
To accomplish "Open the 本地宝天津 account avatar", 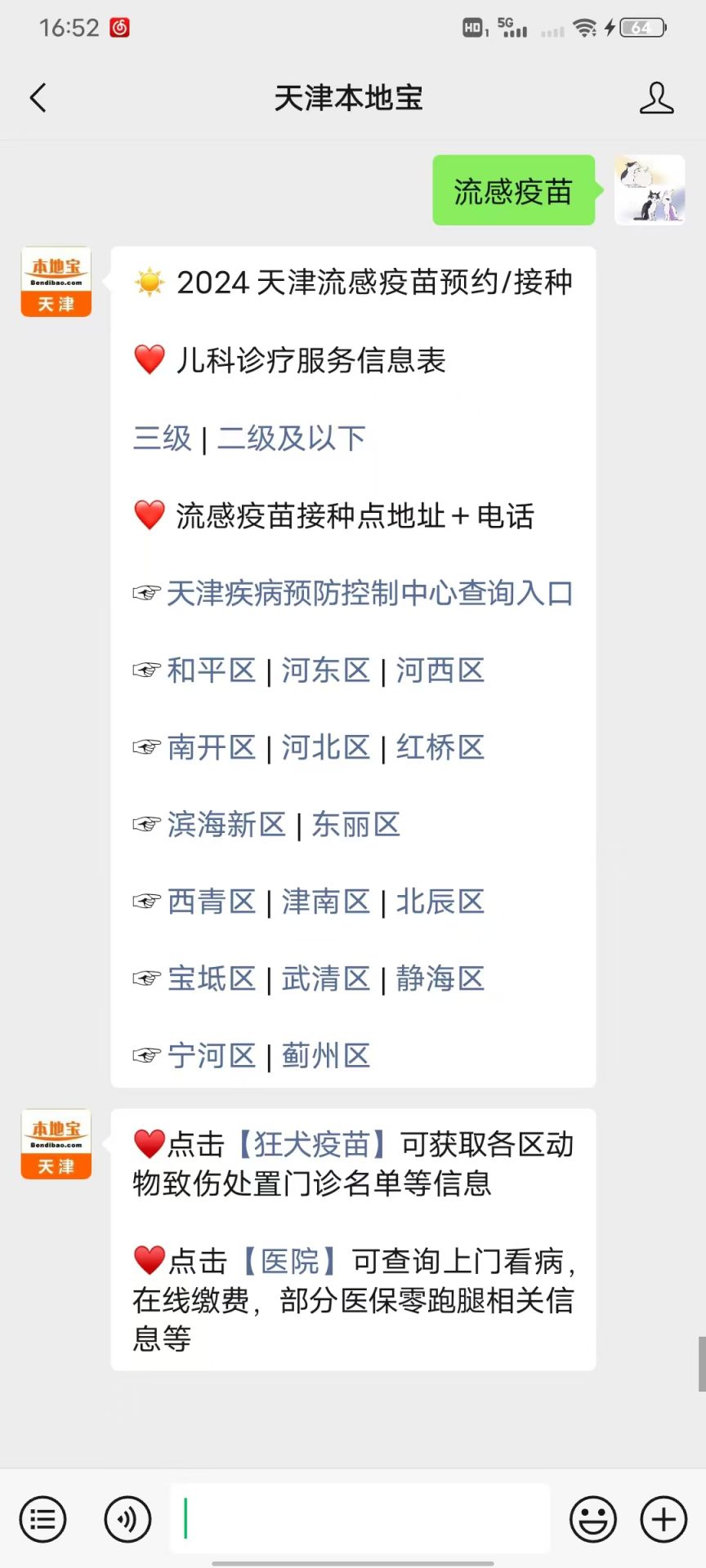I will 56,281.
